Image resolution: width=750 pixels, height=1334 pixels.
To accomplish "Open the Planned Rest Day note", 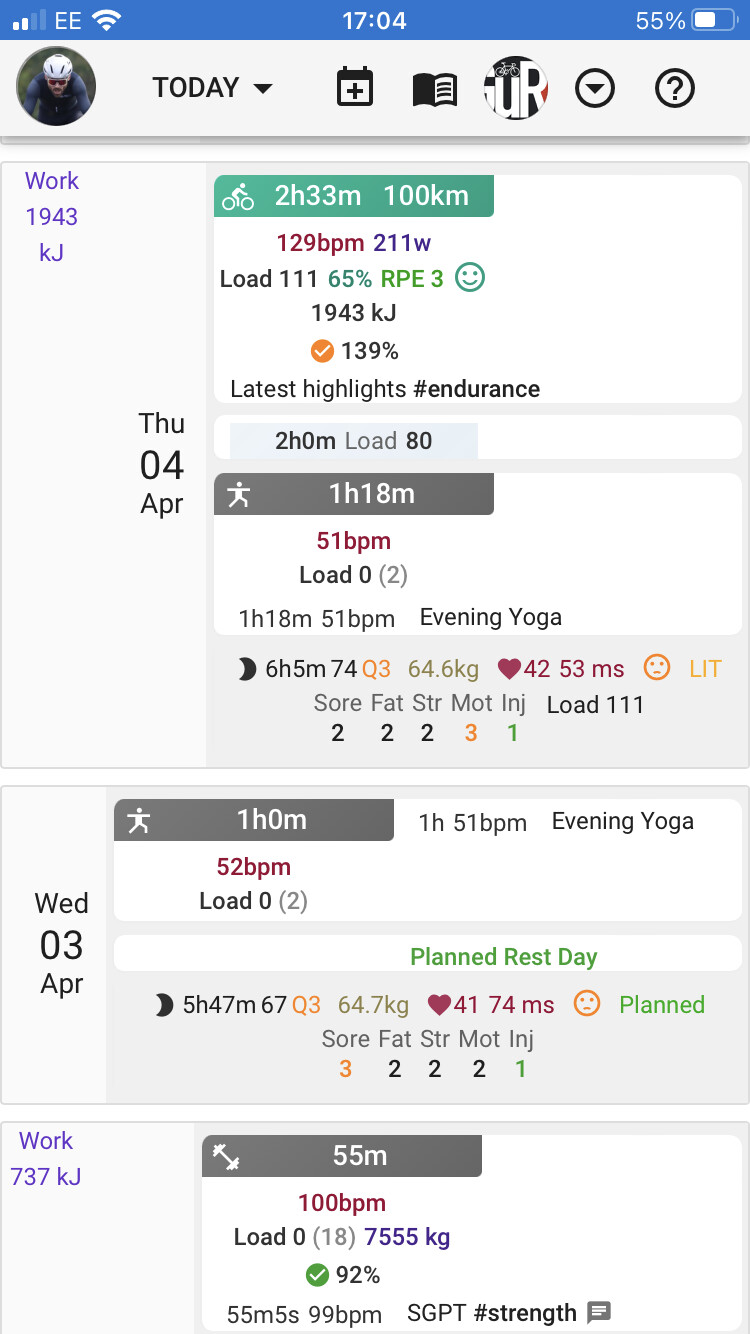I will pos(503,956).
